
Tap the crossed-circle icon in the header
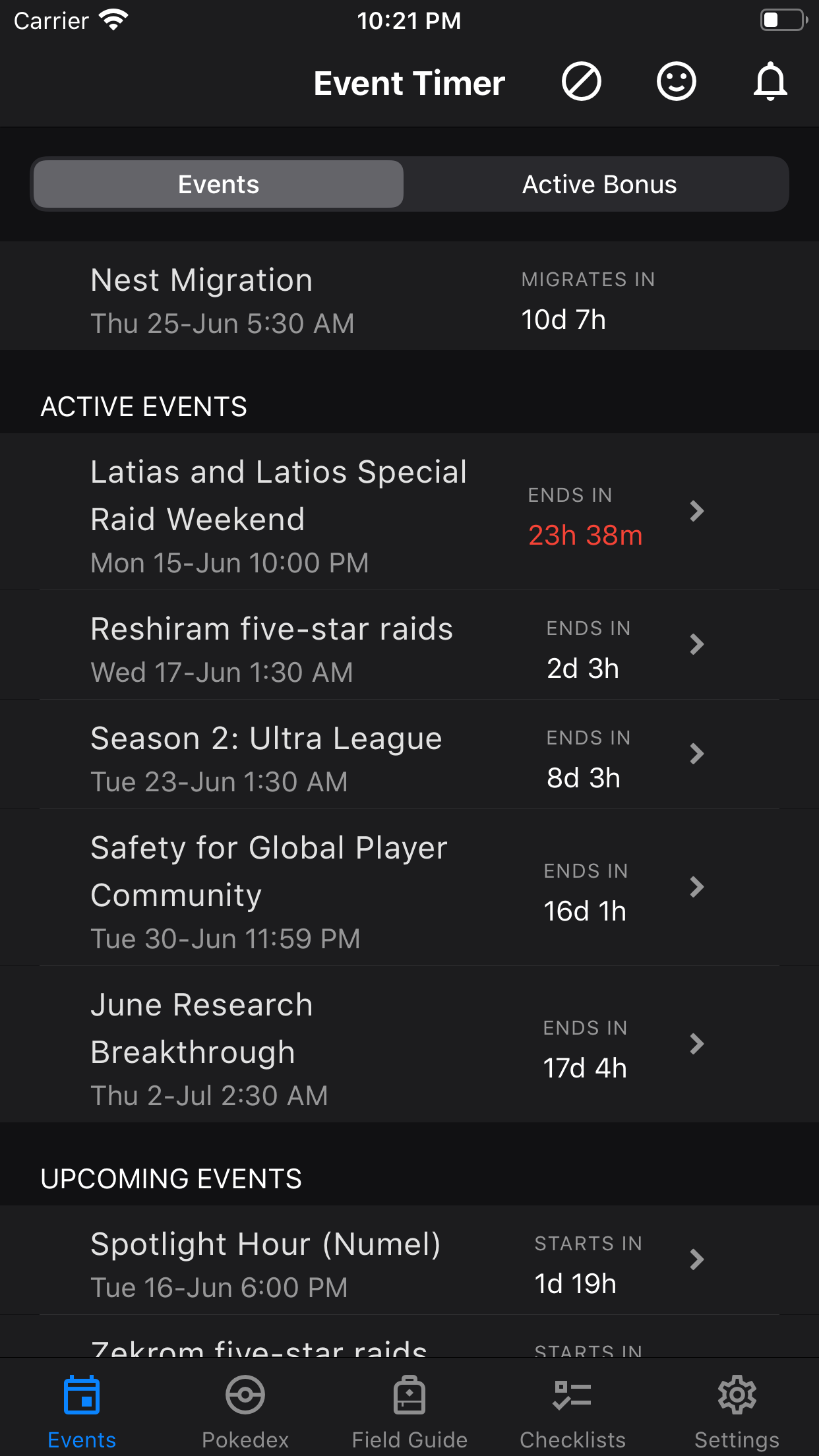(x=581, y=82)
